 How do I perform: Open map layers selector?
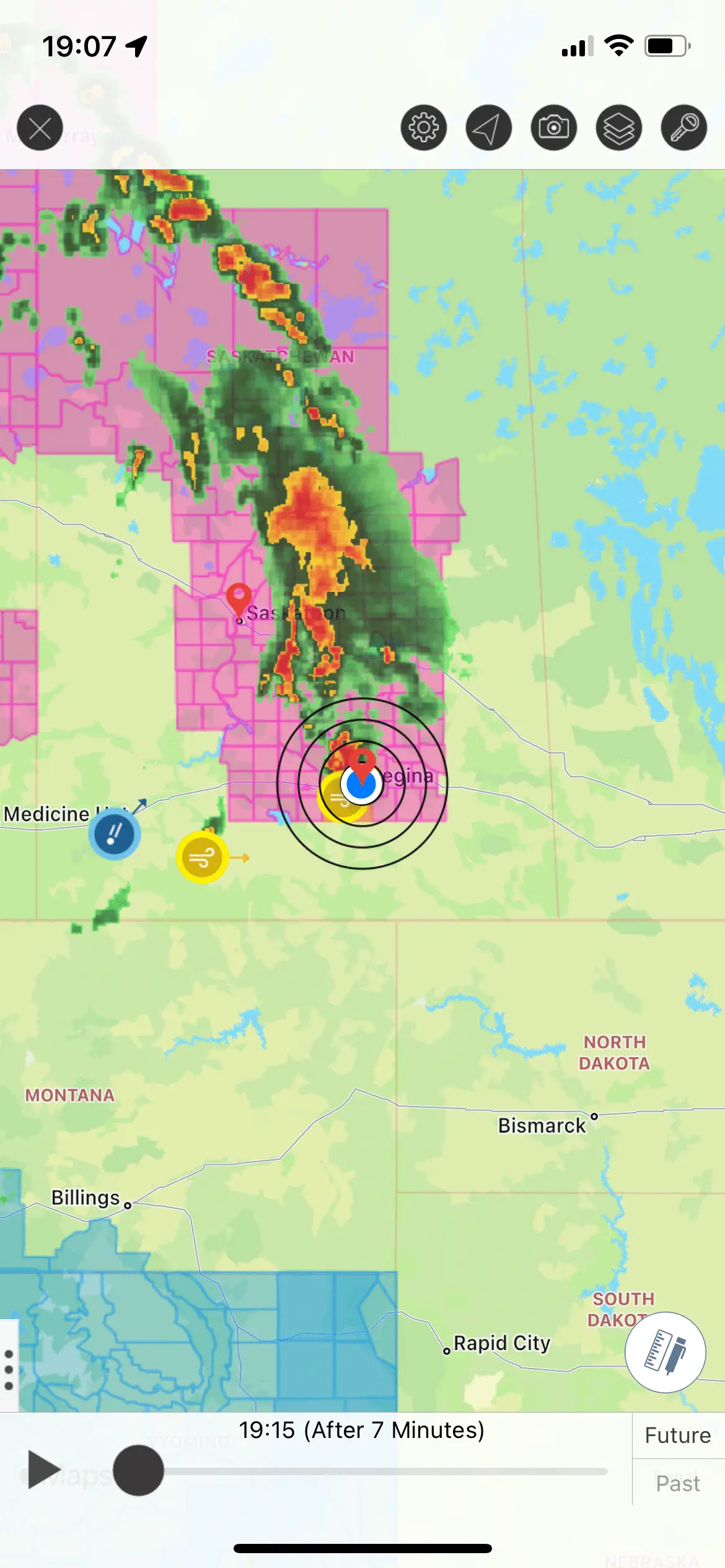(618, 128)
